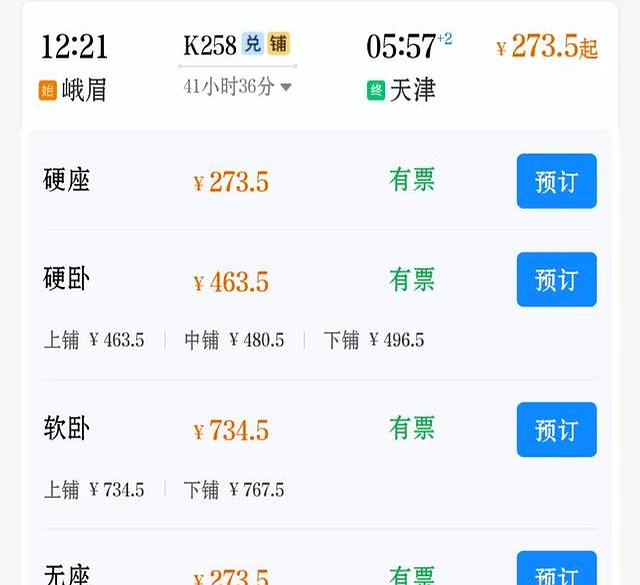640x585 pixels.
Task: Book a 硬座 hard seat ticket
Action: (556, 181)
